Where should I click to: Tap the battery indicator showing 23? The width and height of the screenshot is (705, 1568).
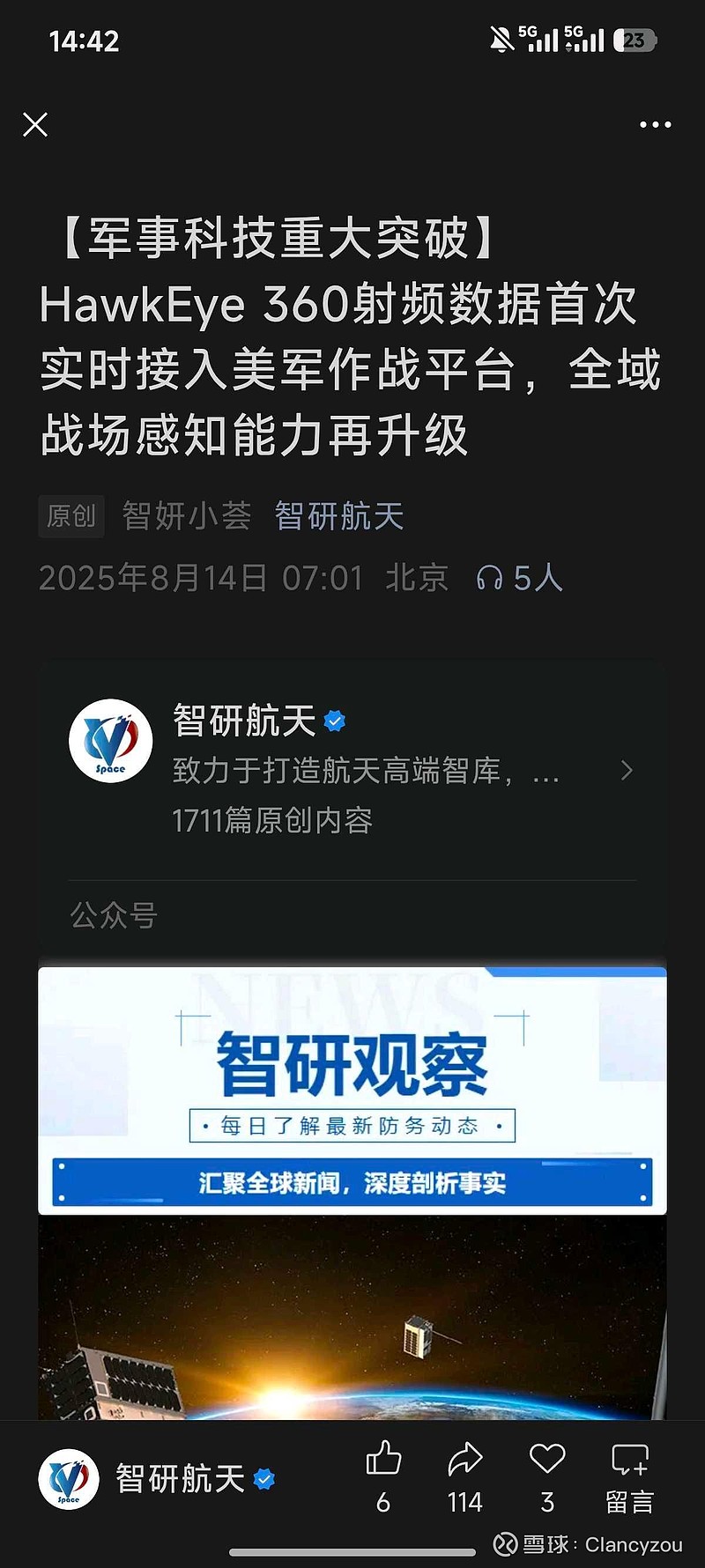636,40
